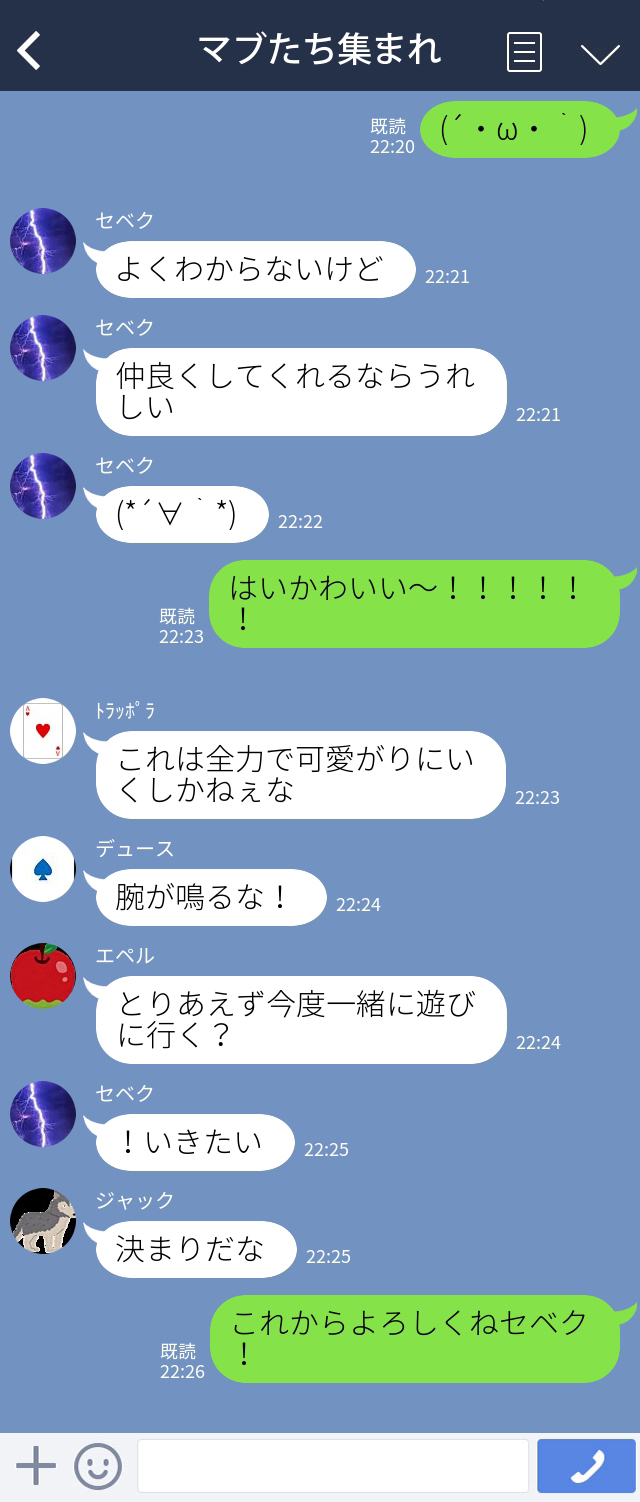Viewport: 640px width, 1502px height.
Task: Start a call with the blue phone button
Action: click(x=586, y=1466)
